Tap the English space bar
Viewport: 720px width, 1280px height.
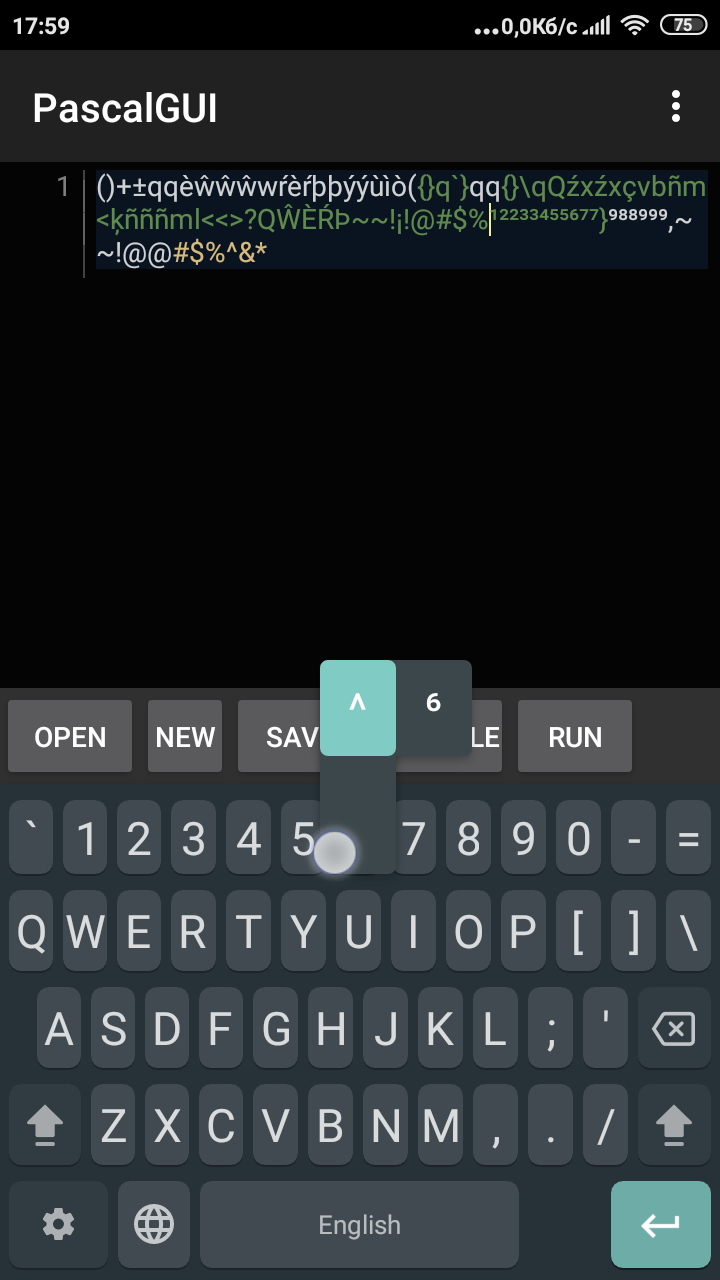(359, 1224)
